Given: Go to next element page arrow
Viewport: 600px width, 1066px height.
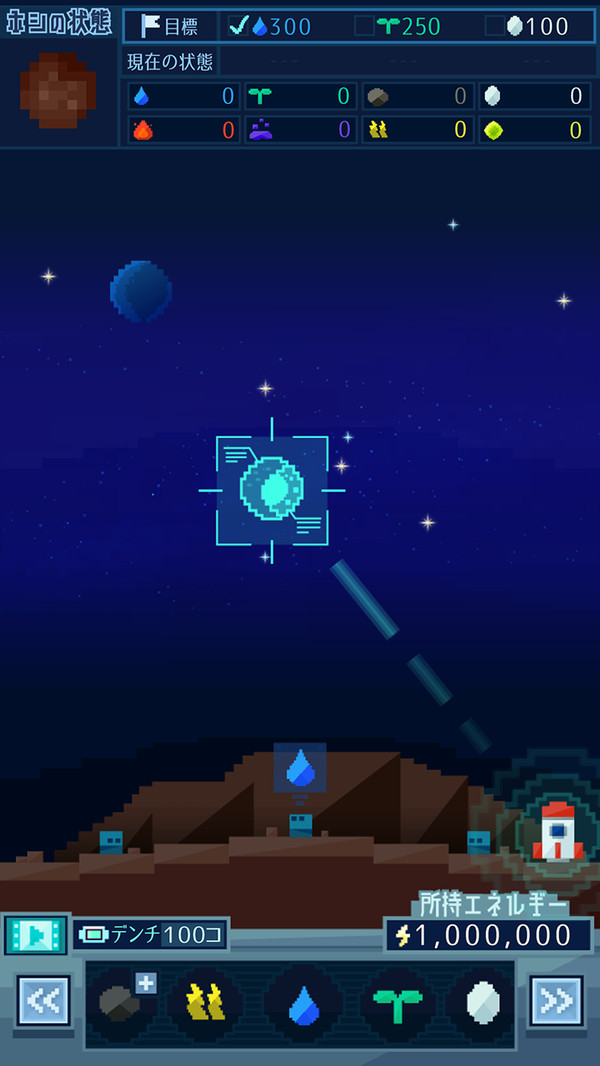Looking at the screenshot, I should click(x=555, y=1001).
